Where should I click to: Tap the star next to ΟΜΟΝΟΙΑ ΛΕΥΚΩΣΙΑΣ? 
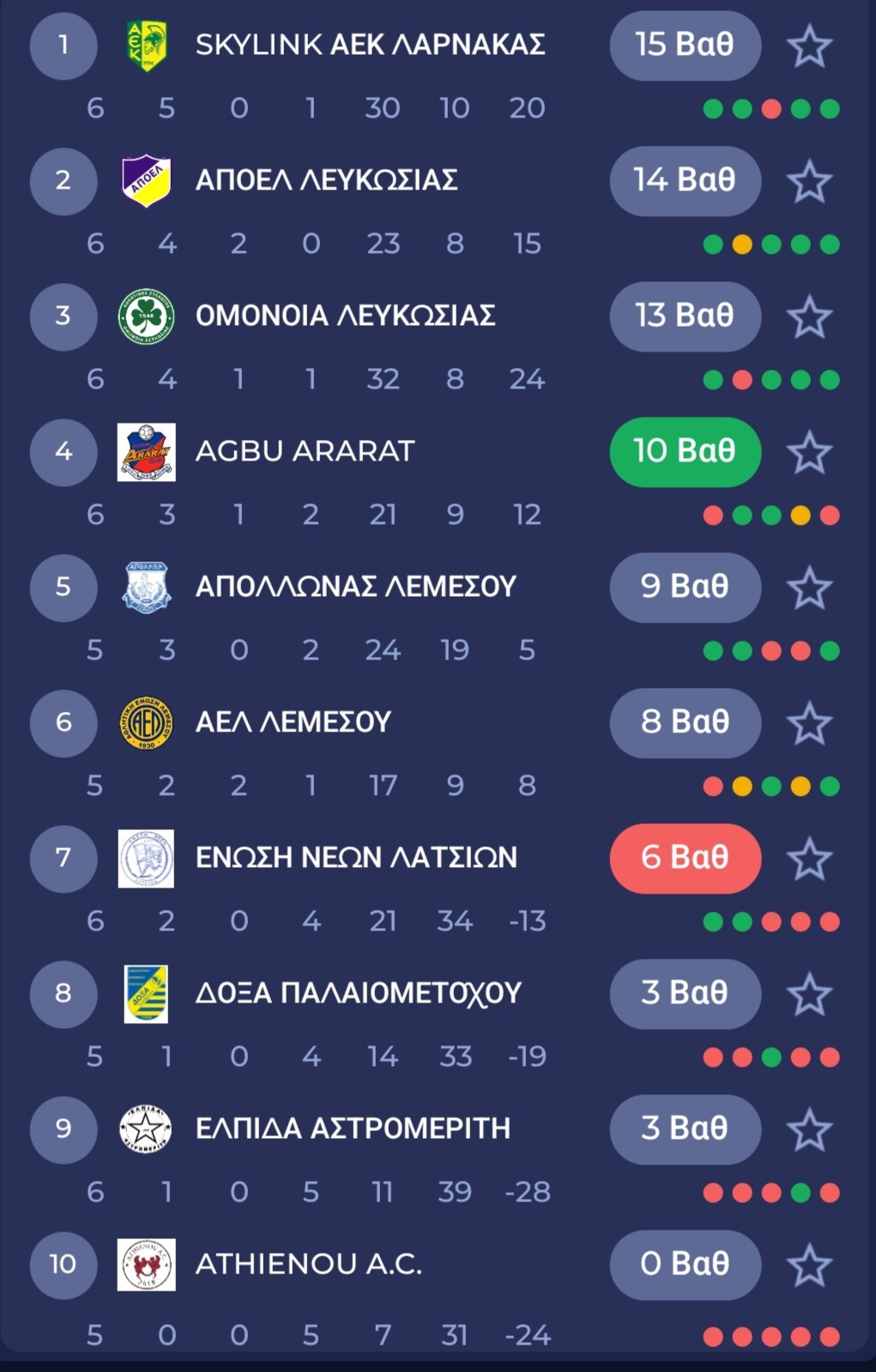click(809, 316)
